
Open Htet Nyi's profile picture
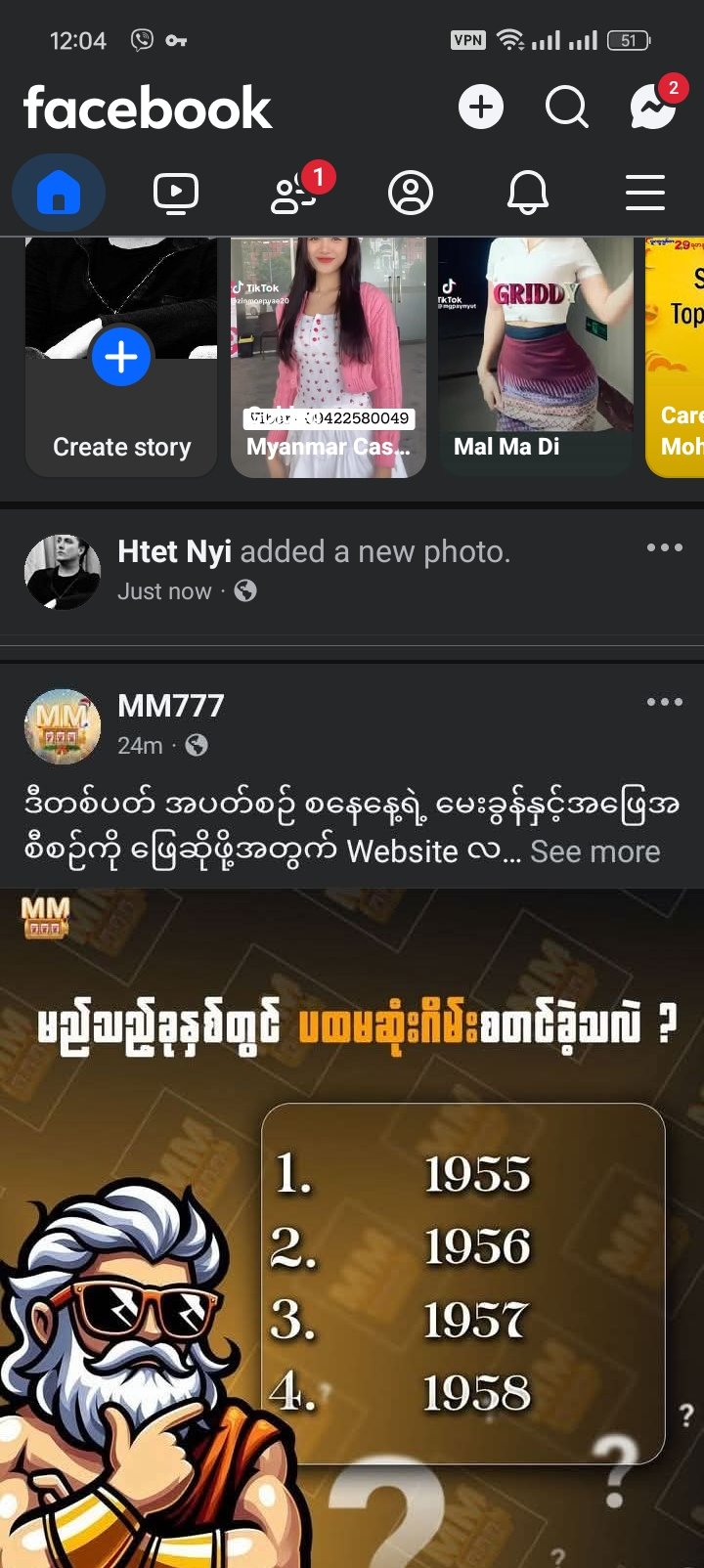pyautogui.click(x=63, y=572)
